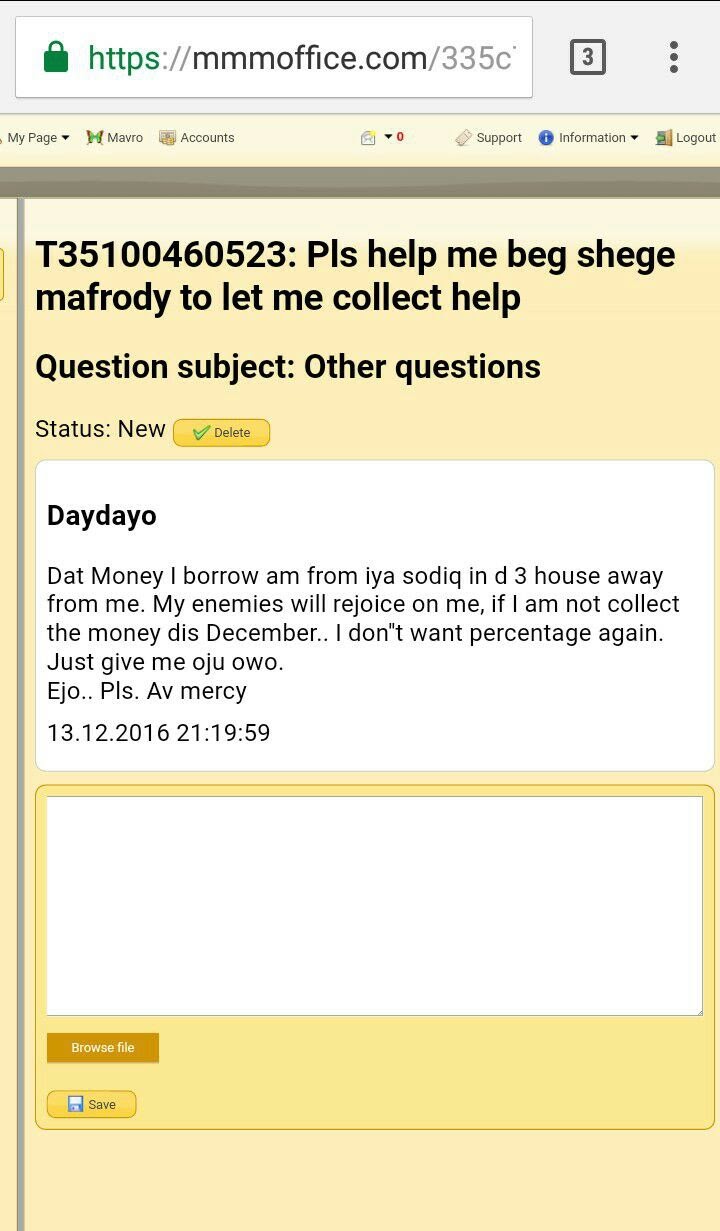Expand the My Page dropdown
Screen dimensions: 720x1231
(38, 138)
